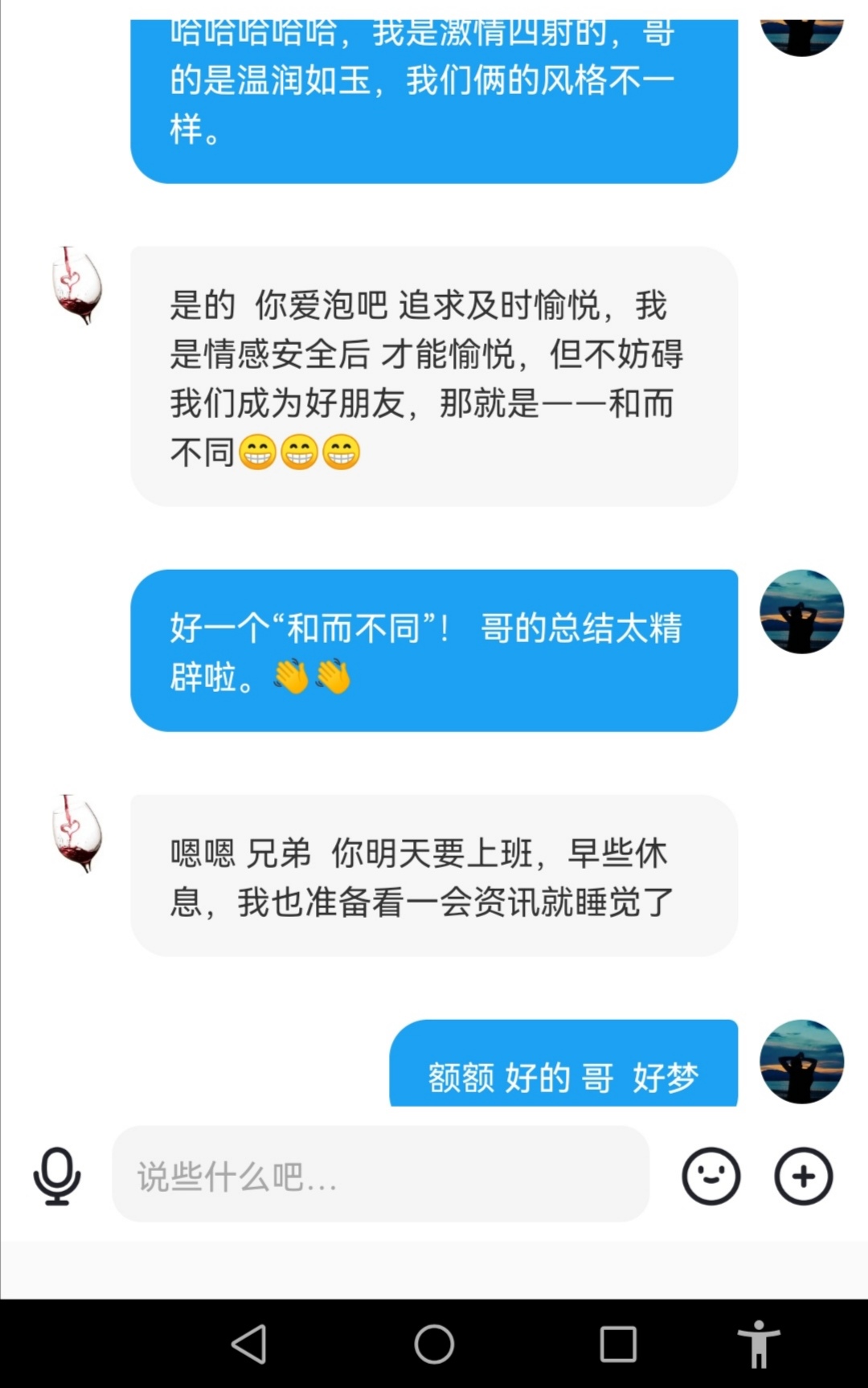Image resolution: width=868 pixels, height=1388 pixels.
Task: Focus the "说些什么吧…" message field
Action: pos(380,1174)
